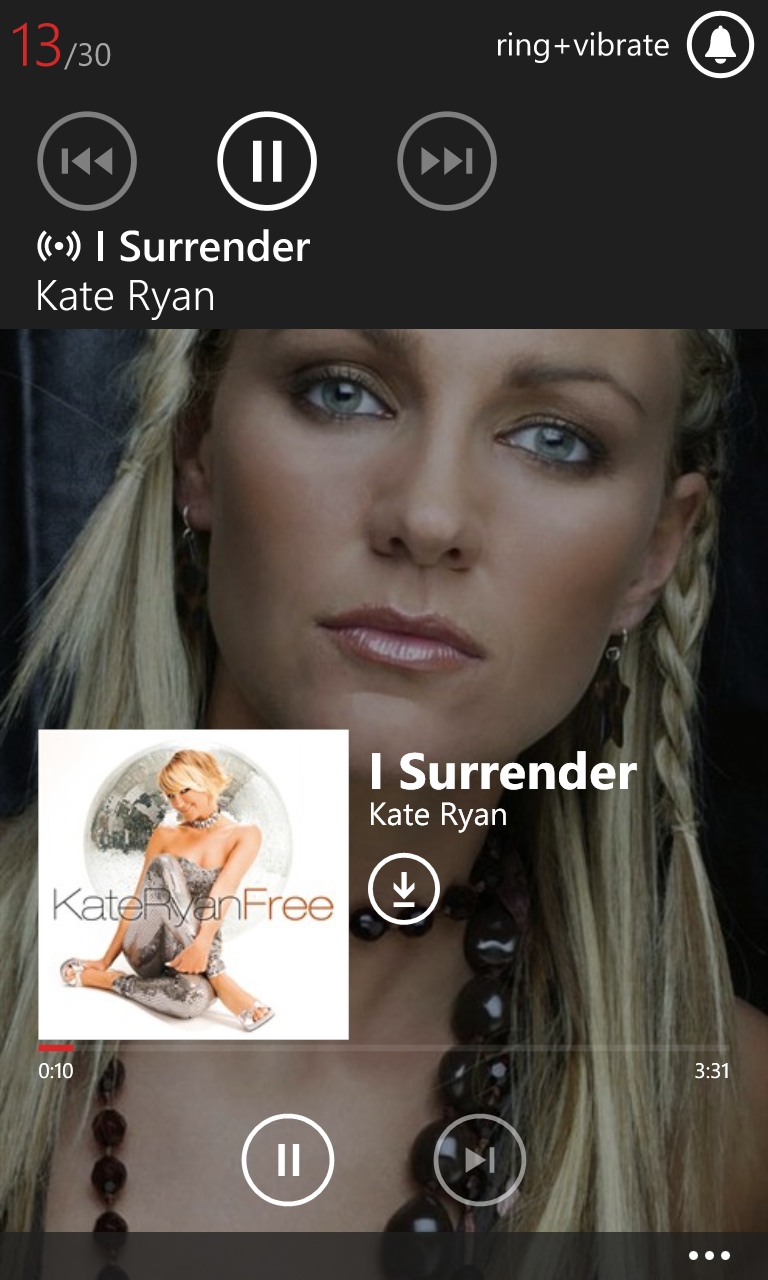Skip to next song in player

point(479,1160)
